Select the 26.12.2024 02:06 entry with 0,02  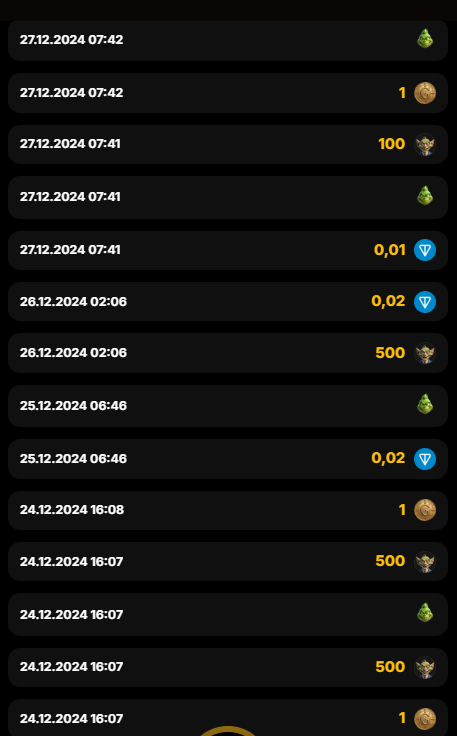point(228,301)
